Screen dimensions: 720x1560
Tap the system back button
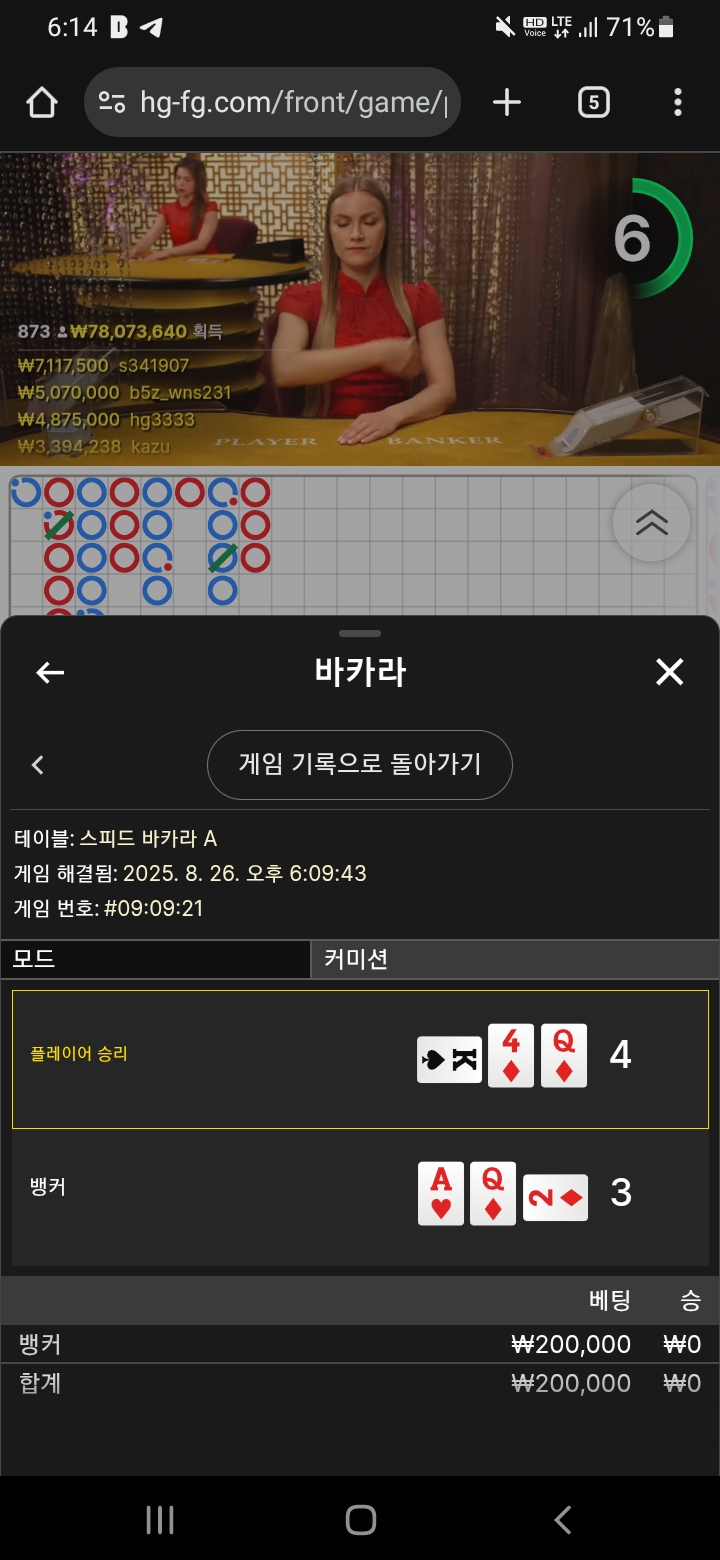(562, 1520)
